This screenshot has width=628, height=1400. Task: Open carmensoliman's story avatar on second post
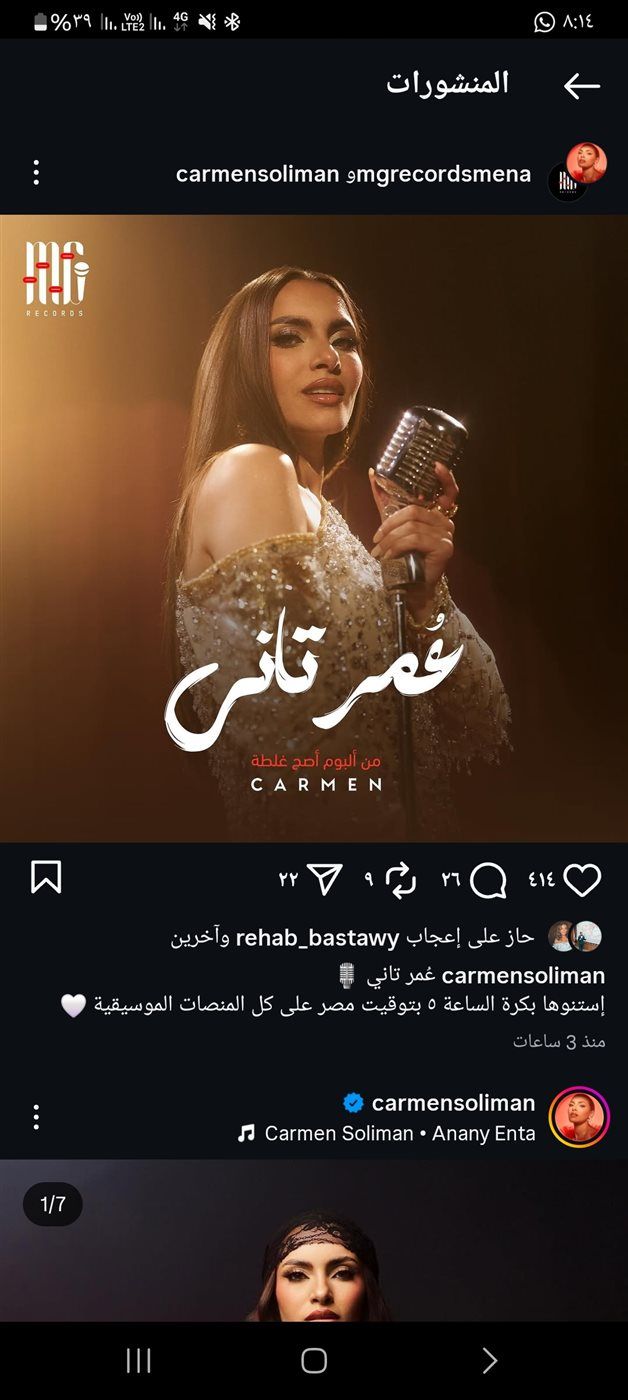pos(579,1116)
